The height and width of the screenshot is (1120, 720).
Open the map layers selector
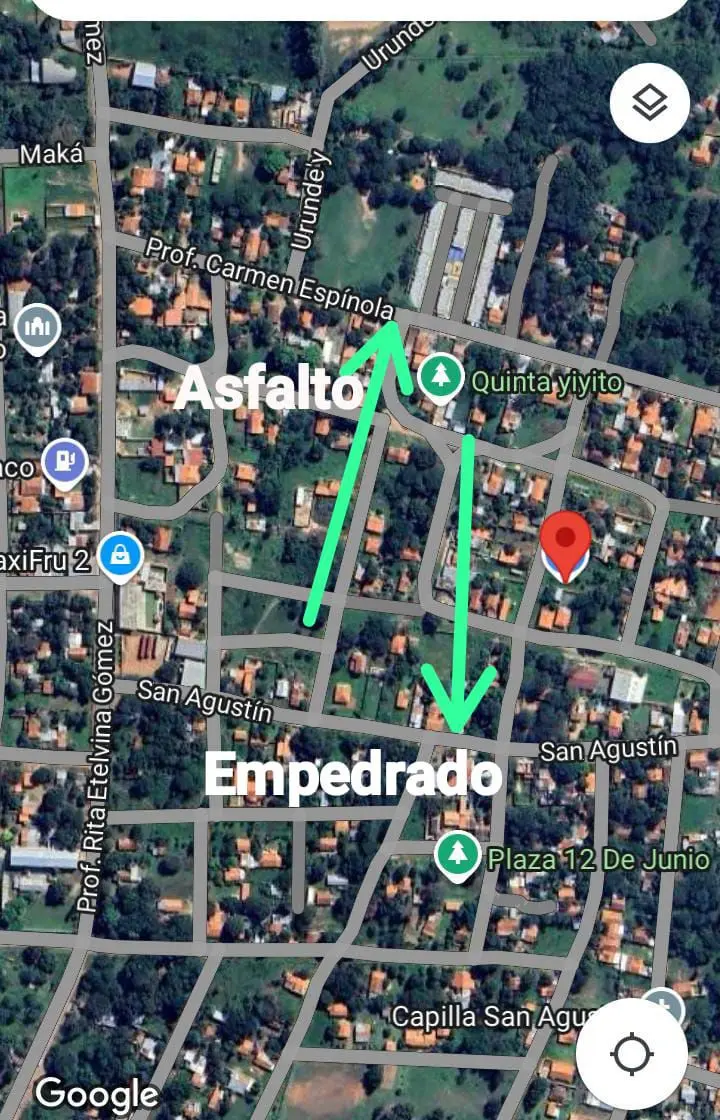[x=650, y=102]
